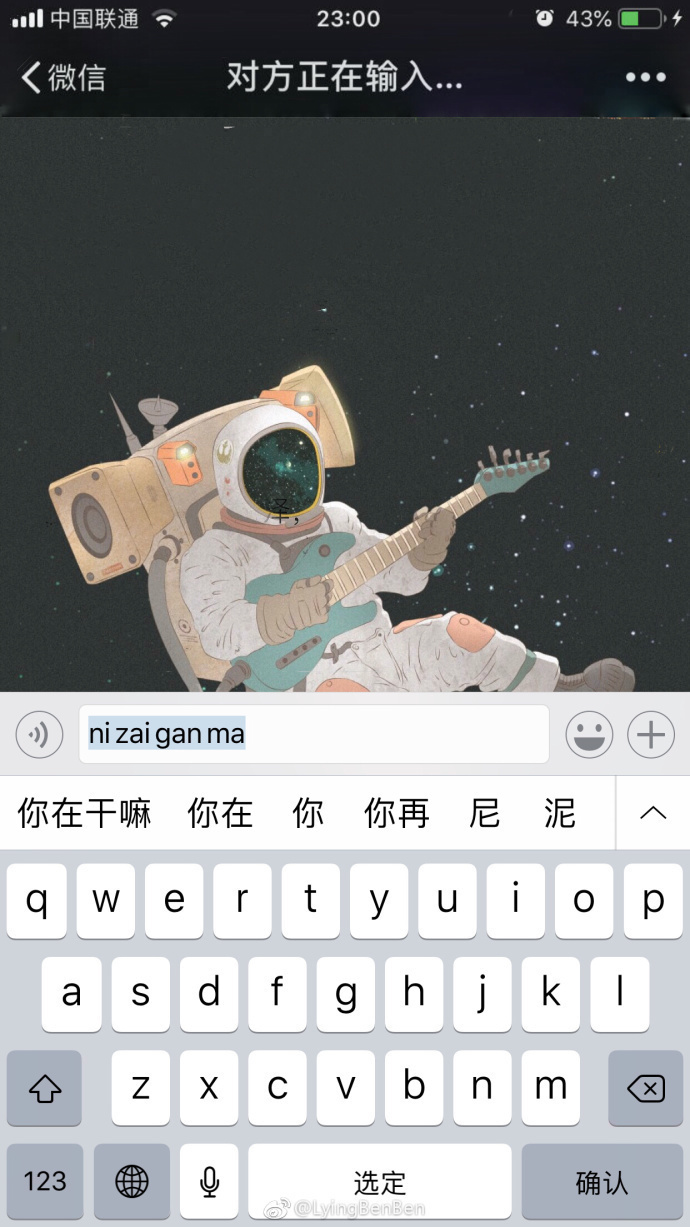Toggle the shift key
This screenshot has width=690, height=1227.
click(x=44, y=1088)
